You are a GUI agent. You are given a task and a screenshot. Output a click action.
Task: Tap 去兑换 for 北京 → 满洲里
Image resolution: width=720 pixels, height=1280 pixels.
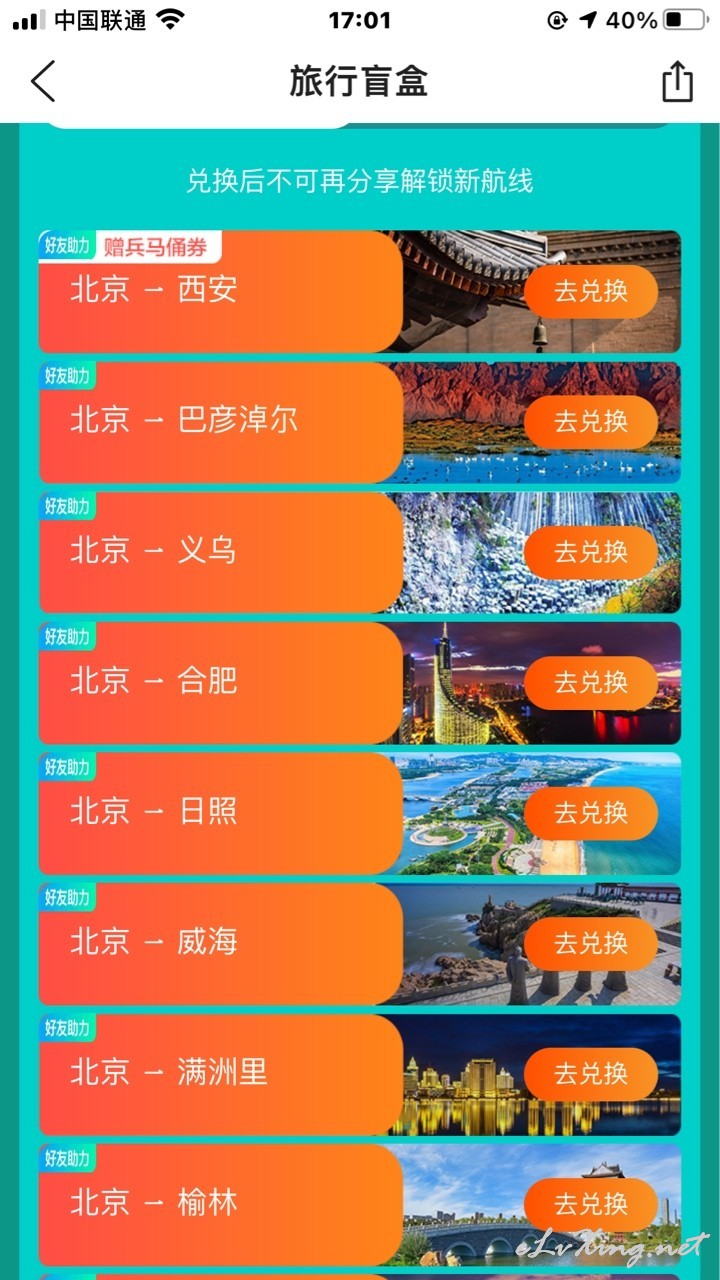point(591,1074)
